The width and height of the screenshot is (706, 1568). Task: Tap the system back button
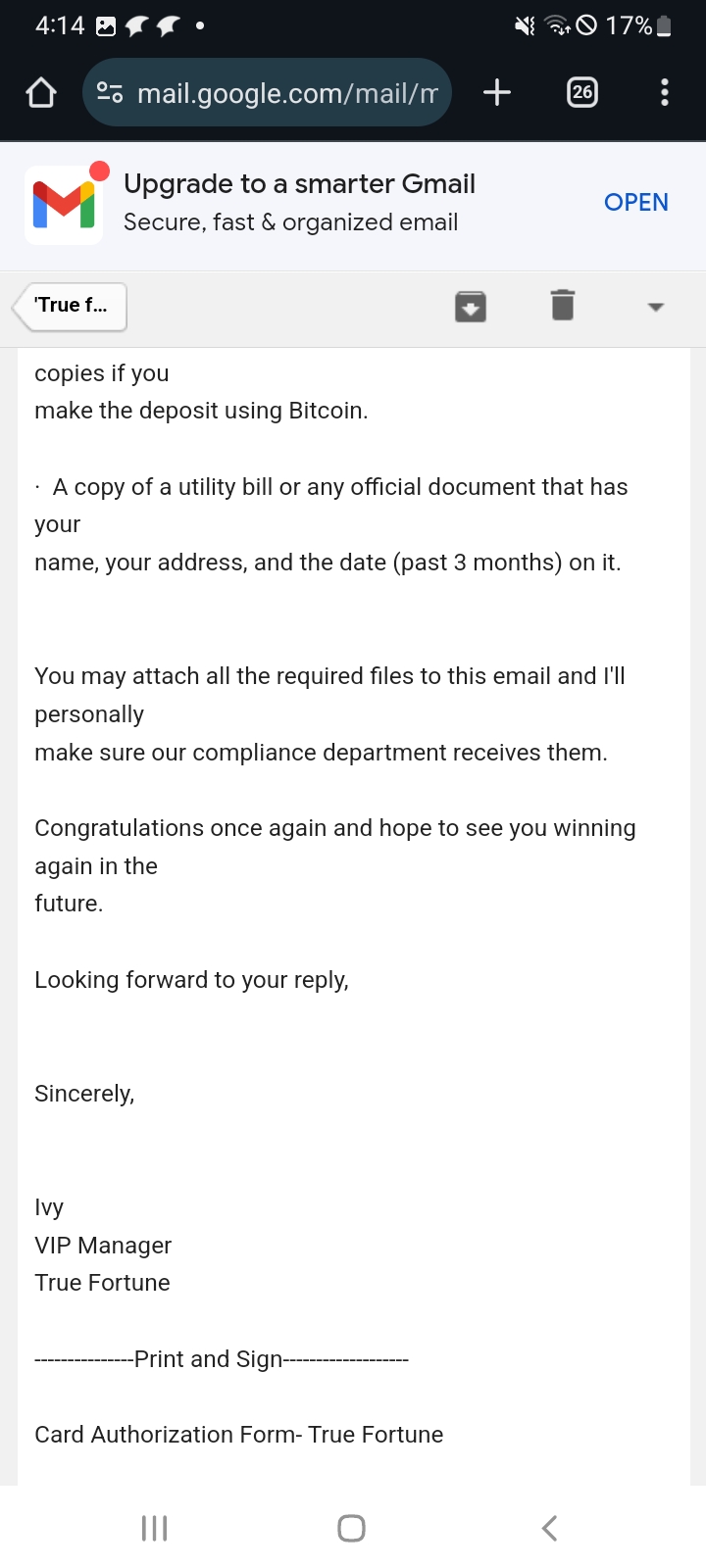point(550,1528)
